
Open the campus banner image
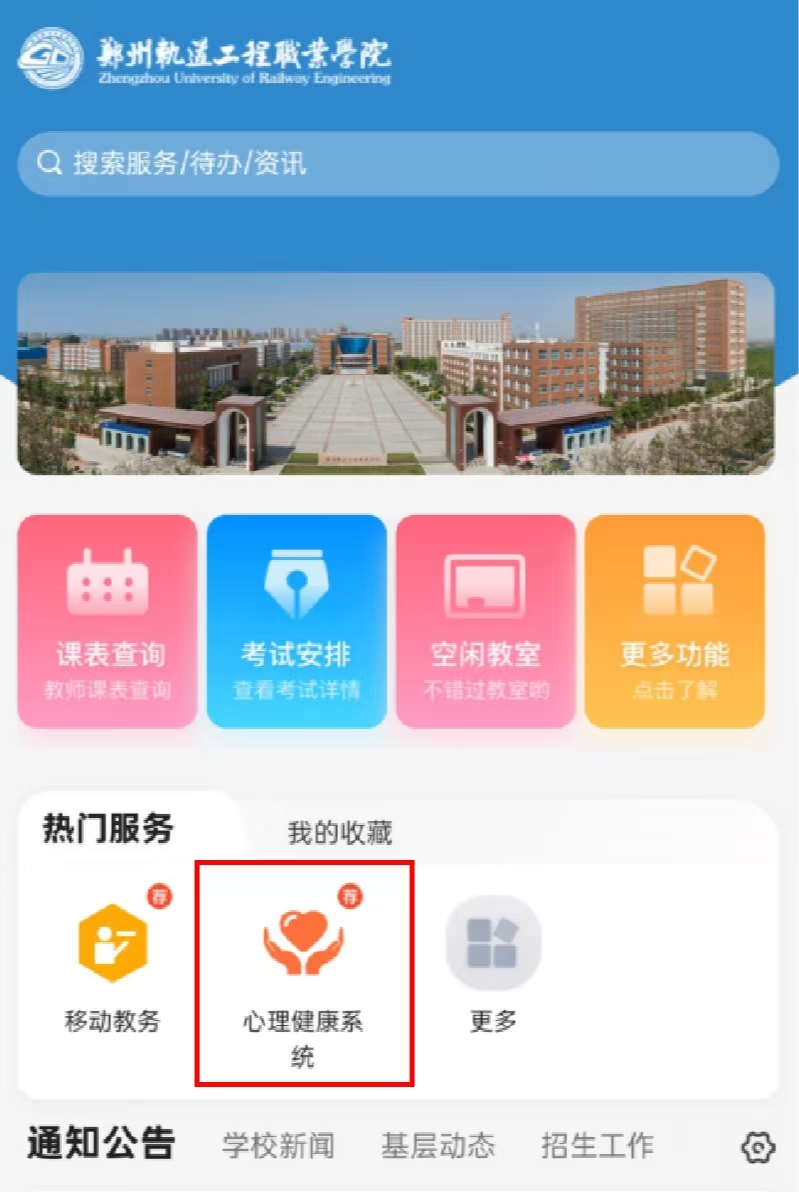pos(396,373)
